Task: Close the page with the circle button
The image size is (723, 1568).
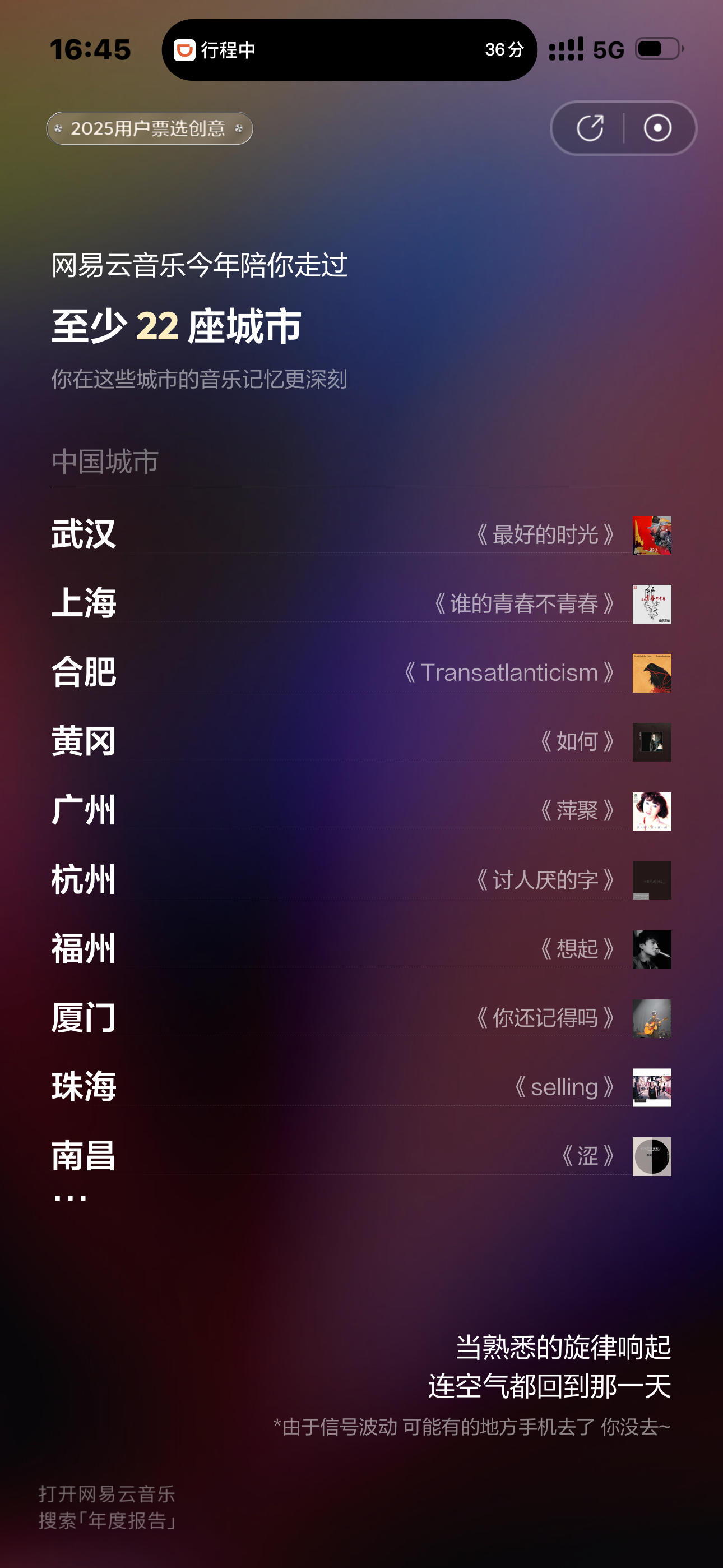Action: click(657, 128)
